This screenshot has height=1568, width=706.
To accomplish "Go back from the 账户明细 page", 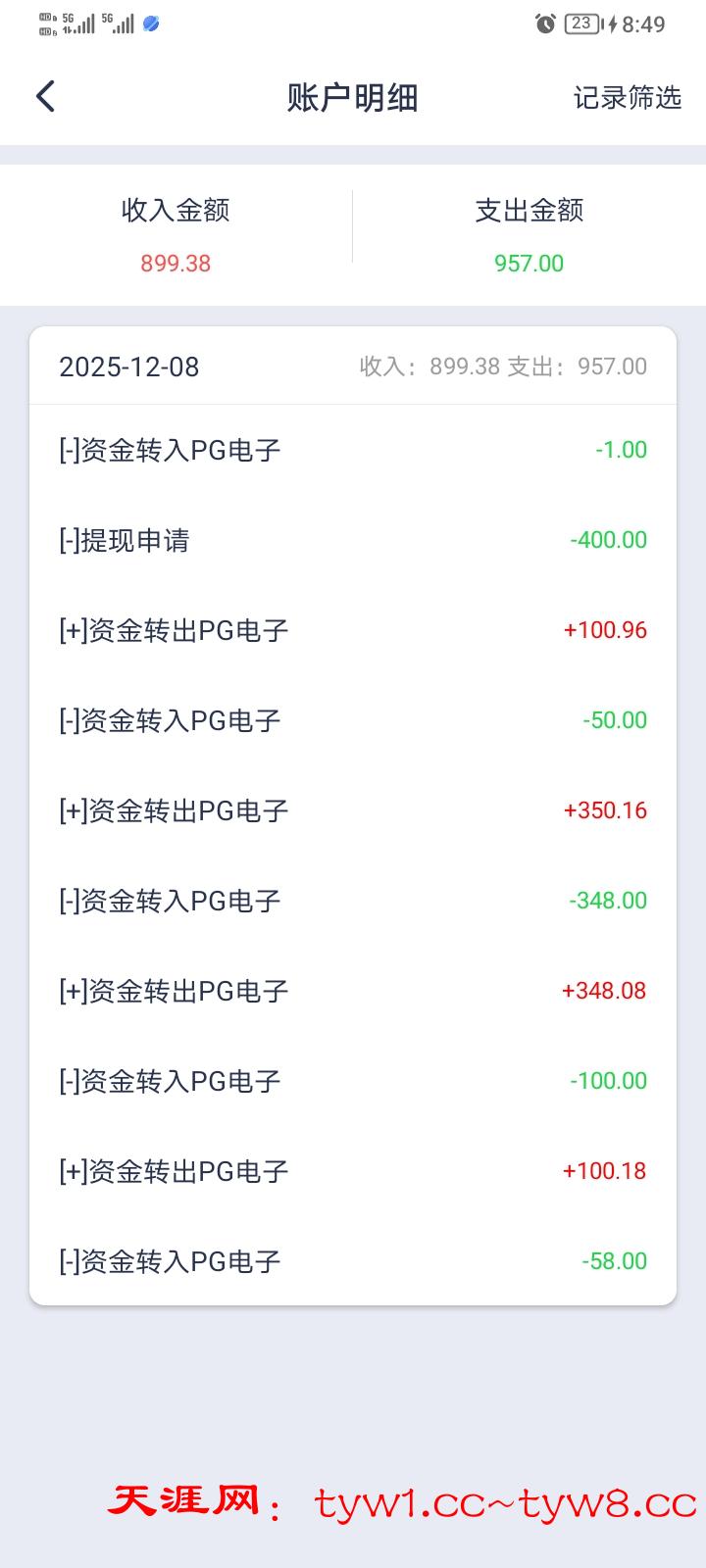I will (45, 96).
